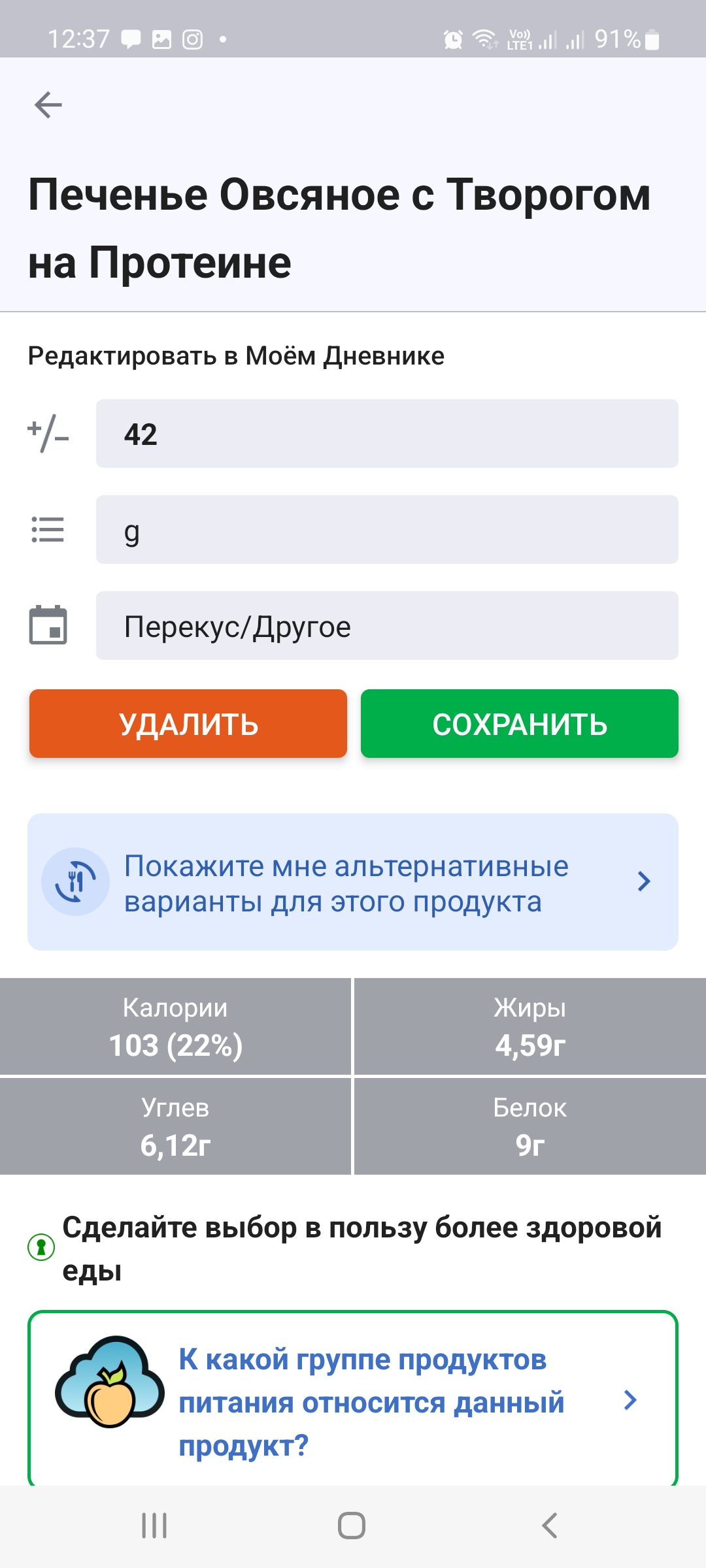Open the product food group card

[353, 1399]
